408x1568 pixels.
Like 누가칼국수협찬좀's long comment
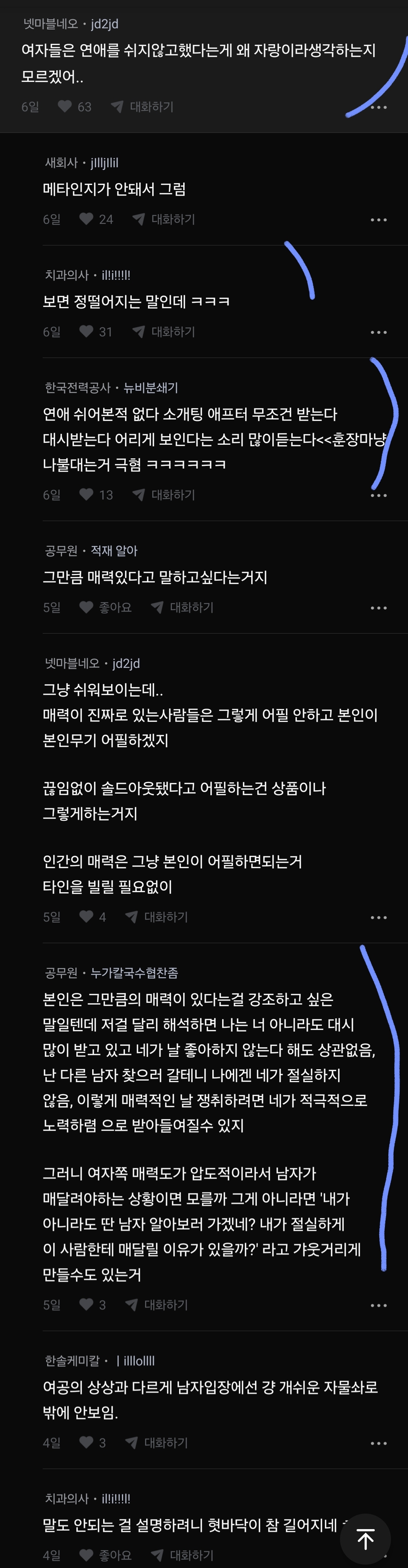pyautogui.click(x=87, y=1305)
